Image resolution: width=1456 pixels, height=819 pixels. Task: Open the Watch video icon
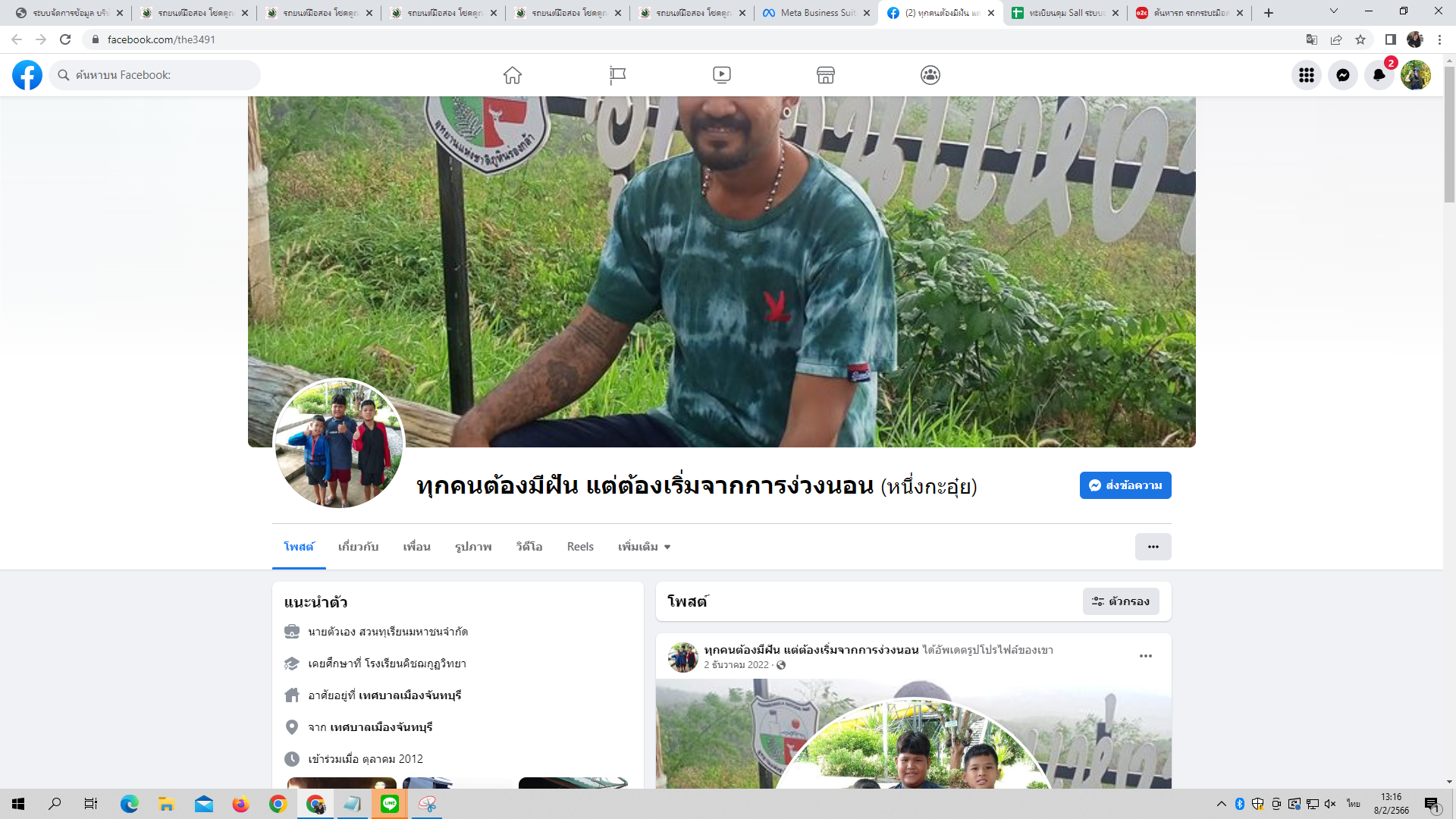click(722, 75)
